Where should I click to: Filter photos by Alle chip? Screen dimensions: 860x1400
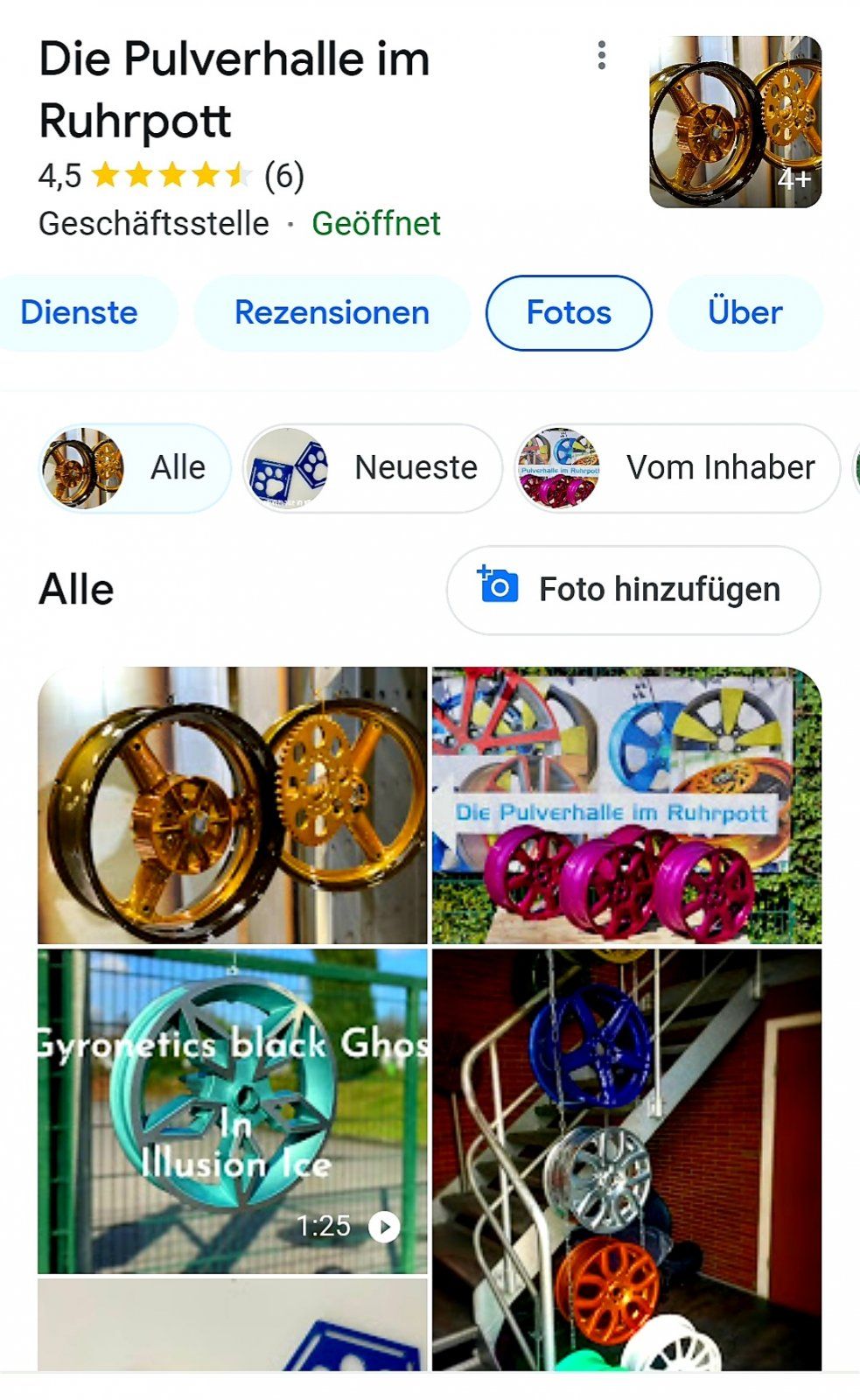coord(135,468)
